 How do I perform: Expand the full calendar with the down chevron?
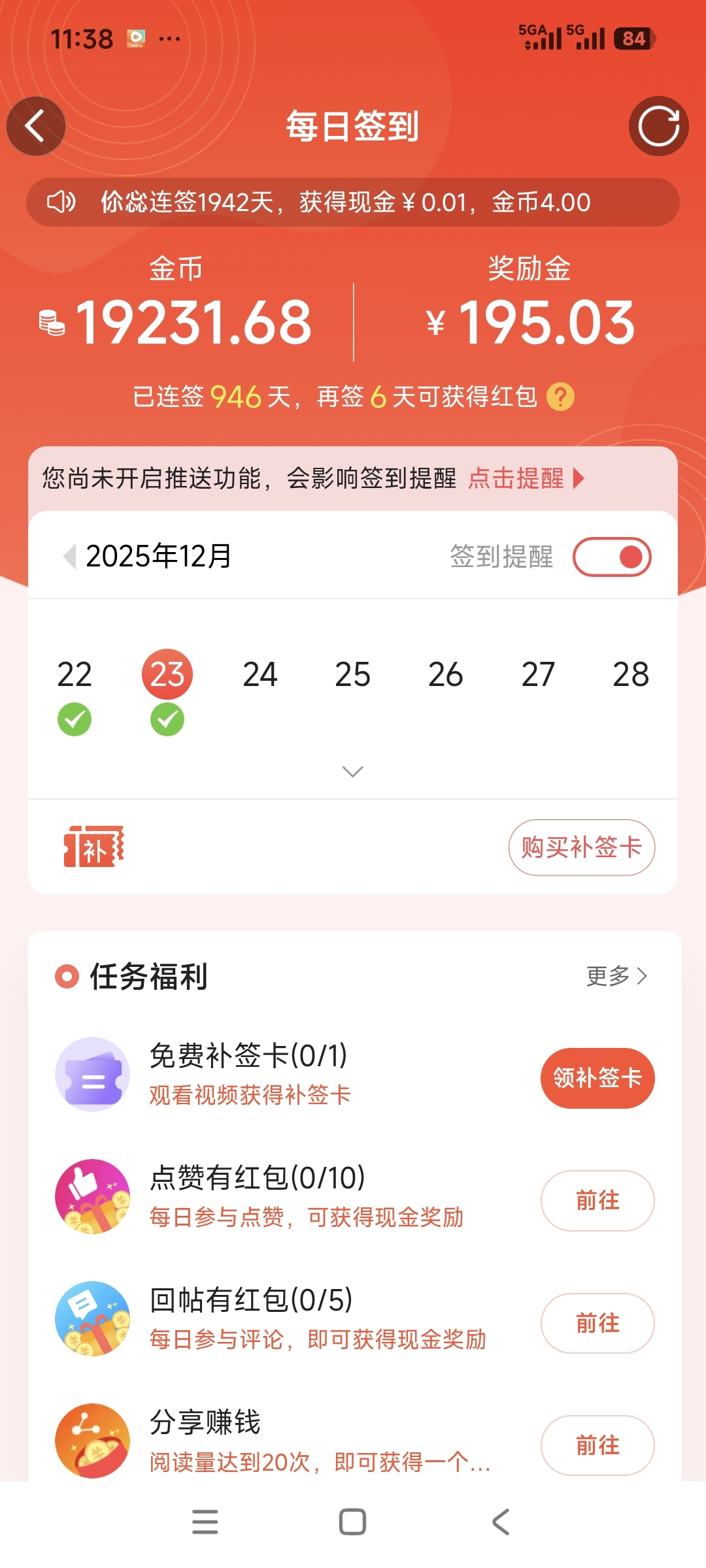click(x=353, y=772)
